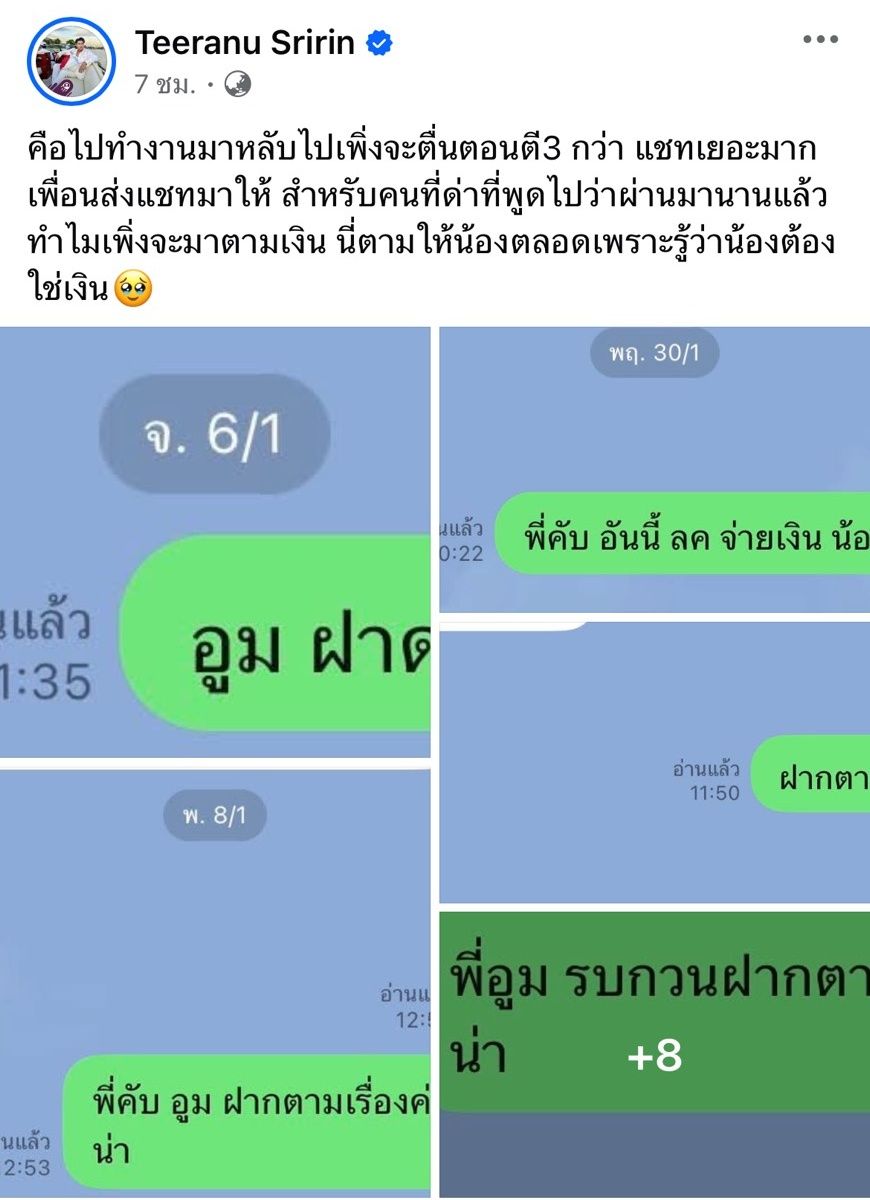Image resolution: width=870 pixels, height=1200 pixels.
Task: Open the Teeranu Sririn profile name link
Action: coord(245,42)
